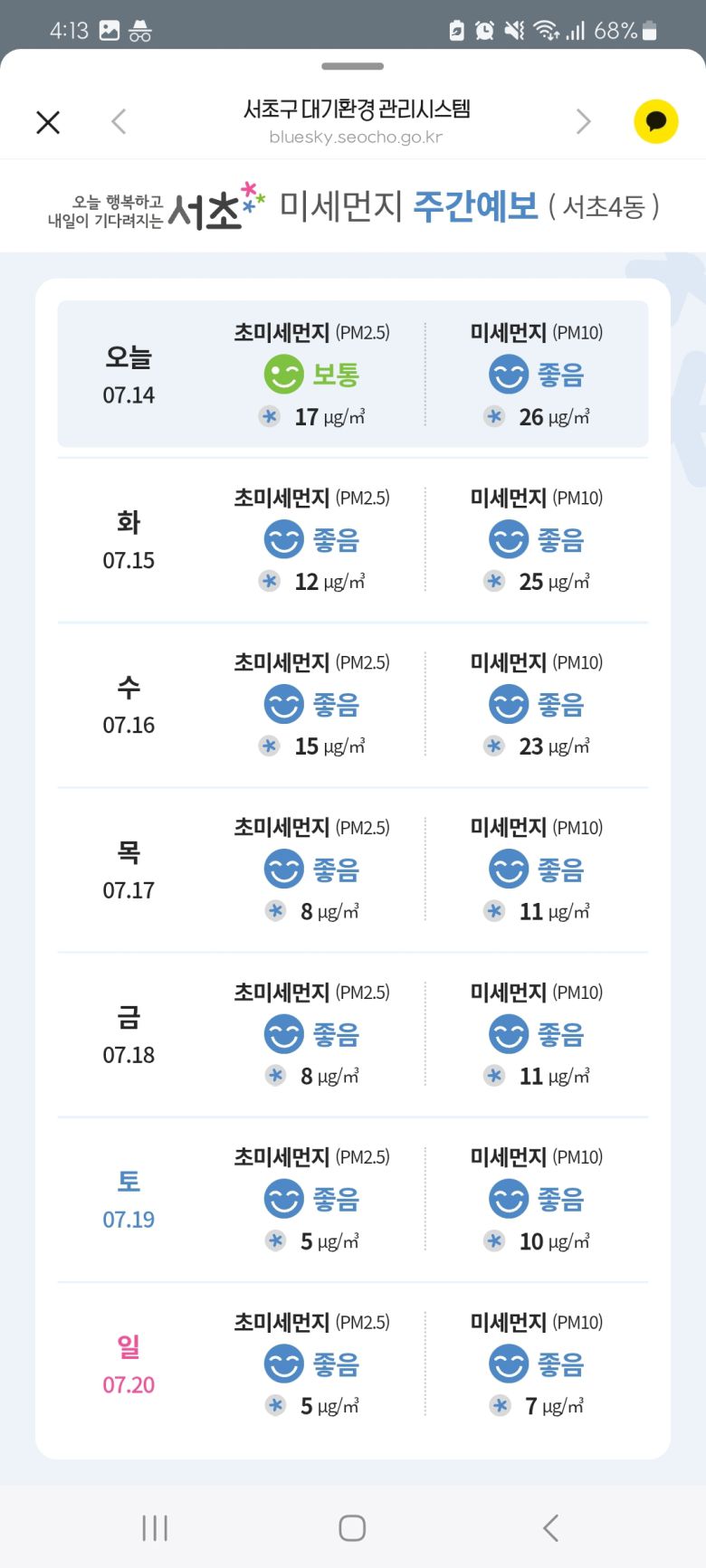706x1568 pixels.
Task: Click the blue smiley icon next to 07.15 PM10
Action: tap(508, 538)
